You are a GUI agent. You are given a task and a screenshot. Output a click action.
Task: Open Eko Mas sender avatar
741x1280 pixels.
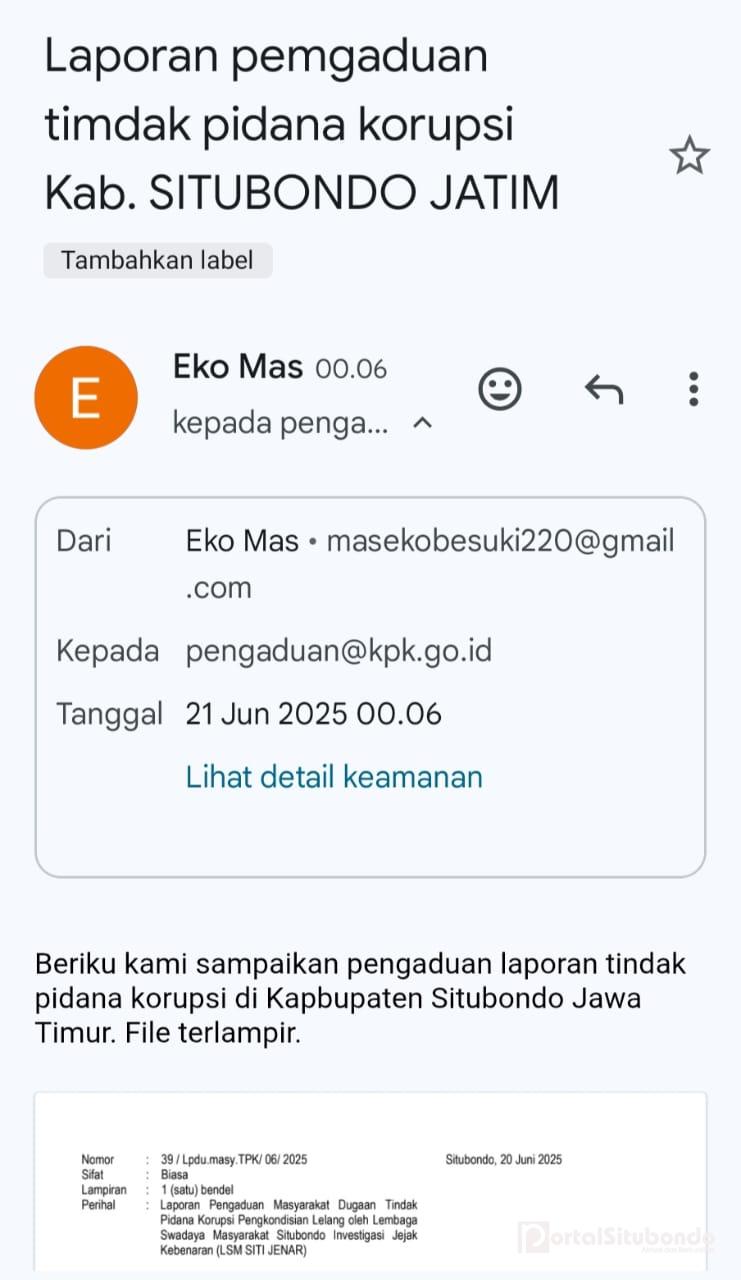(x=85, y=398)
